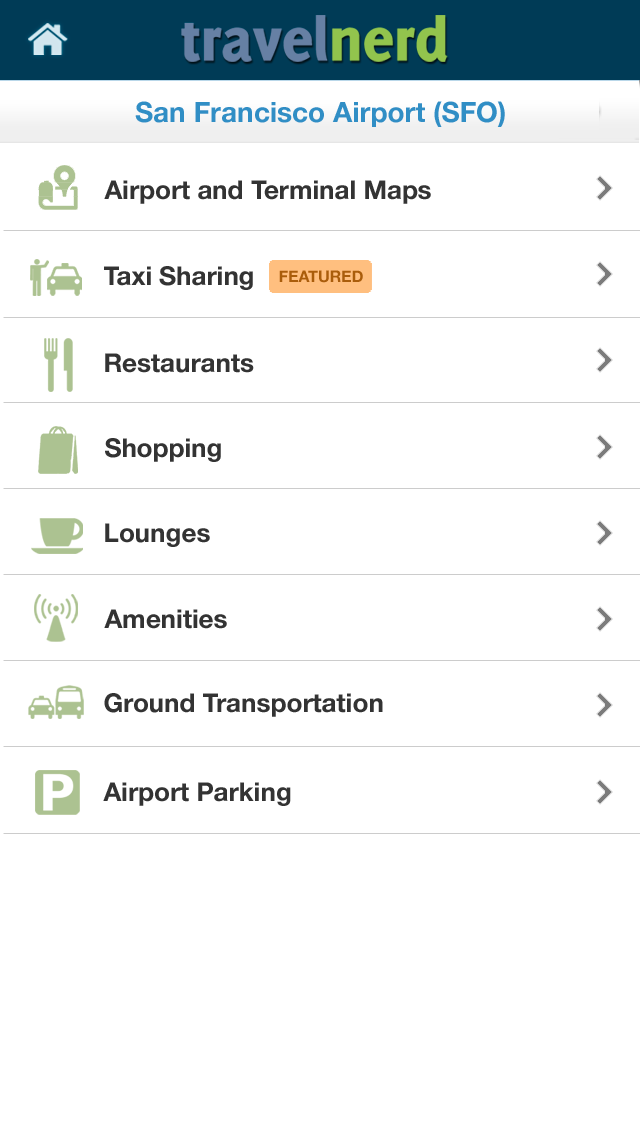Check Airport Parking information

point(198,792)
